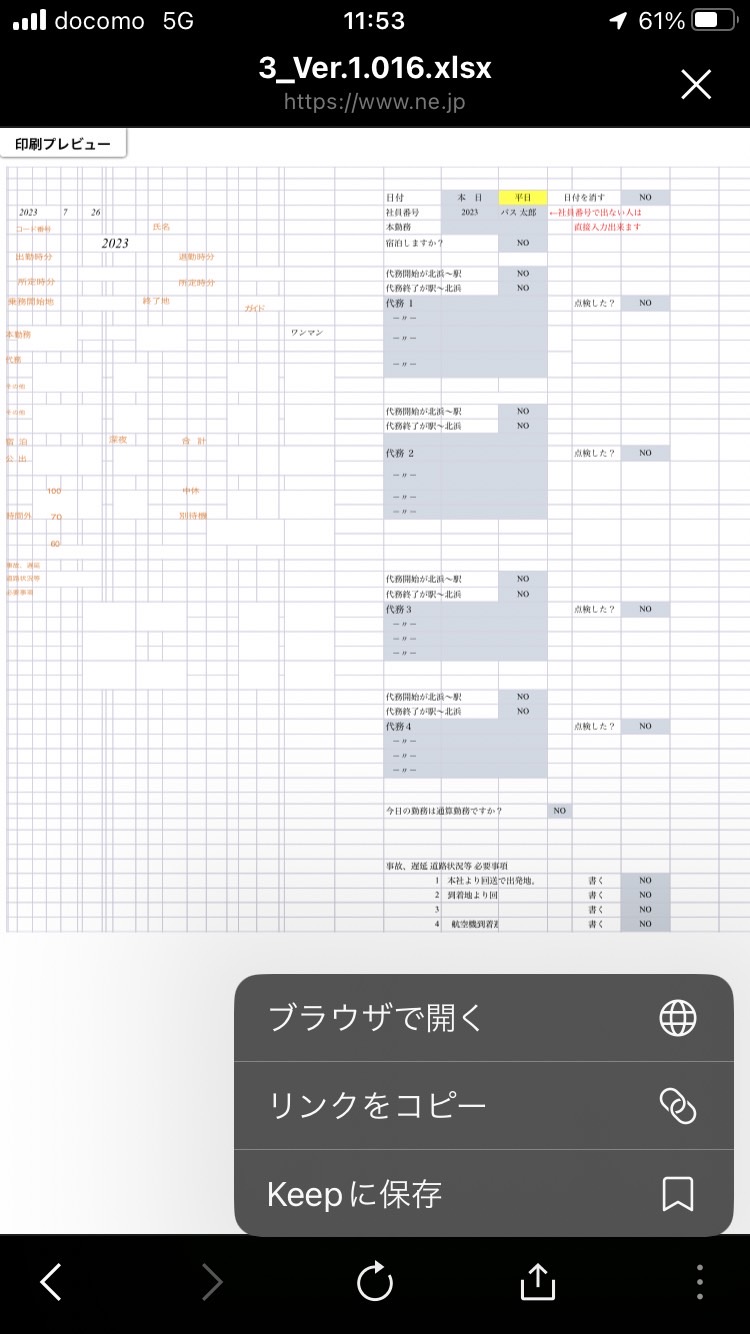Select ブラウザで開く from the menu
The height and width of the screenshot is (1334, 750).
[484, 1018]
